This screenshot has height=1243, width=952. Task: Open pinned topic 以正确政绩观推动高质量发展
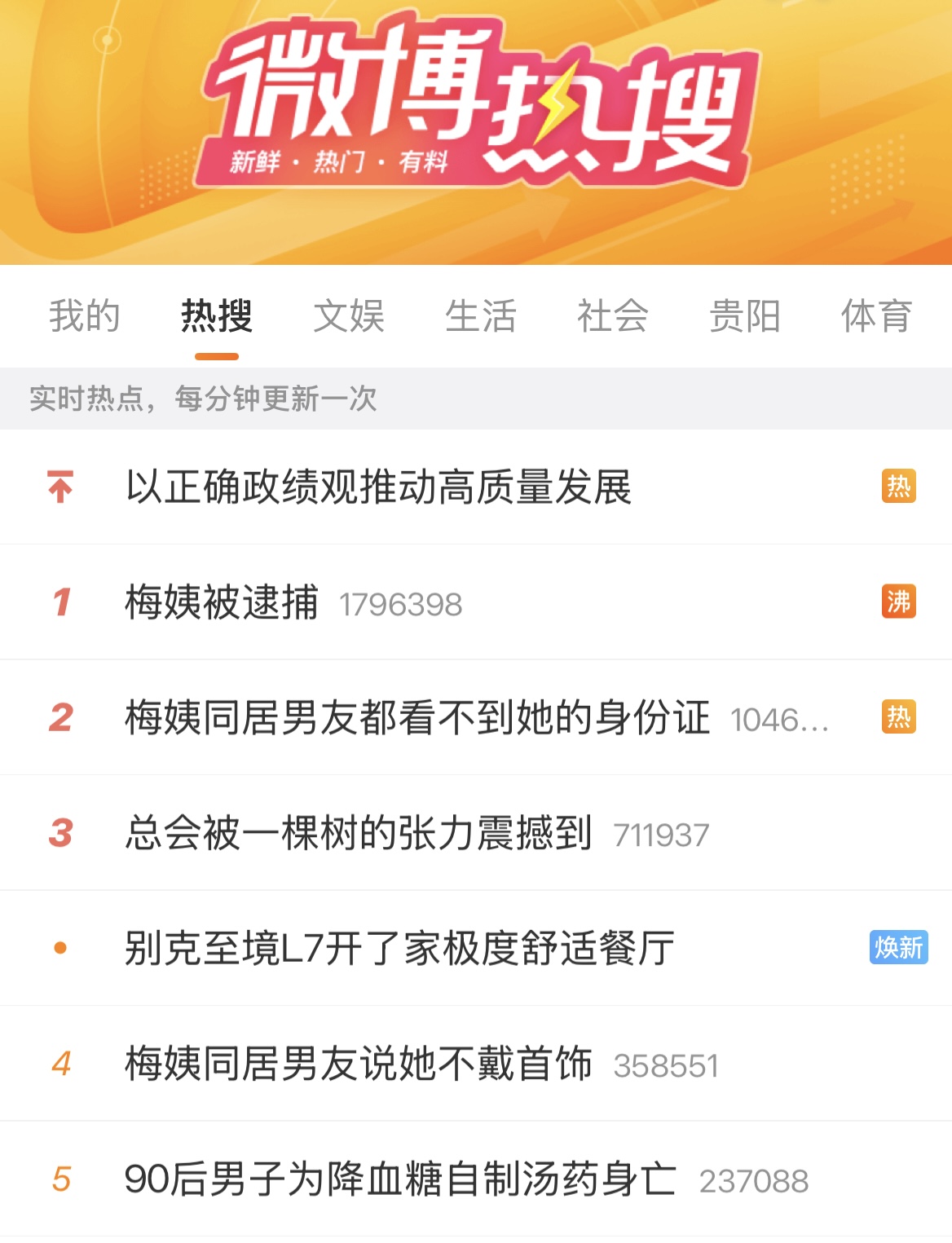pyautogui.click(x=378, y=487)
